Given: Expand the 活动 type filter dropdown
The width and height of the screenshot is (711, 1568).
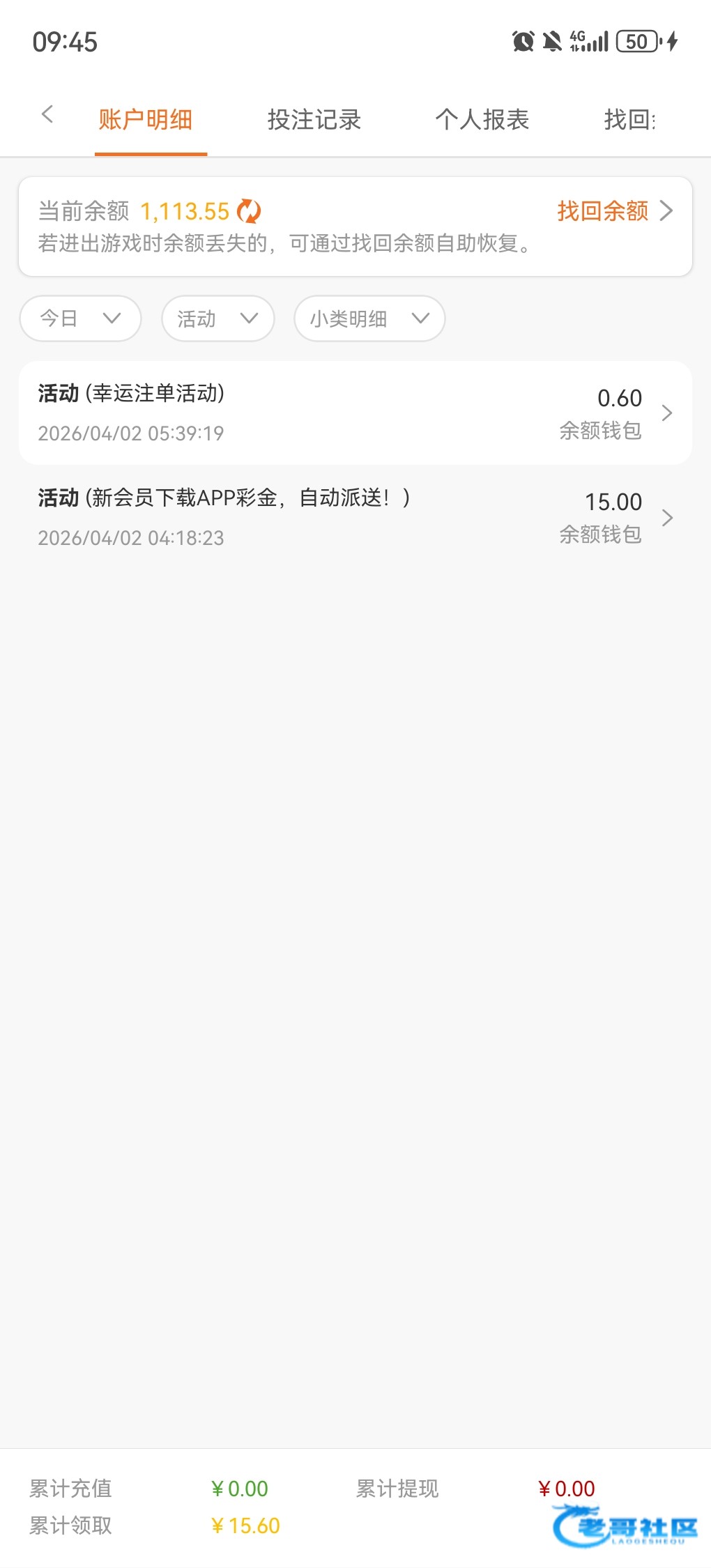Looking at the screenshot, I should tap(217, 318).
